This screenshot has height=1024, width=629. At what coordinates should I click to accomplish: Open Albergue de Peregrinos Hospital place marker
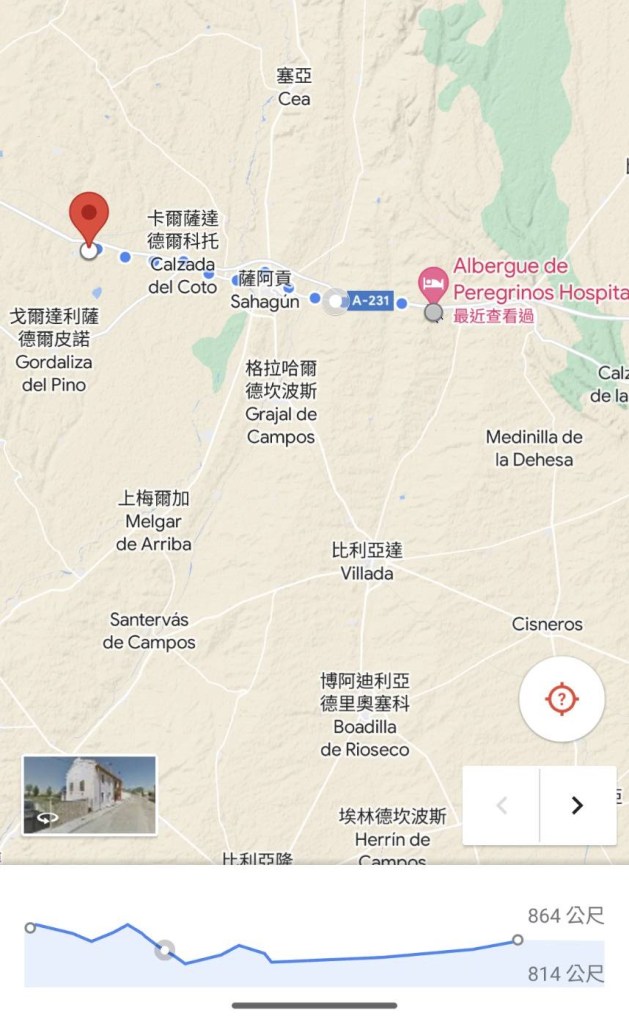pos(433,283)
